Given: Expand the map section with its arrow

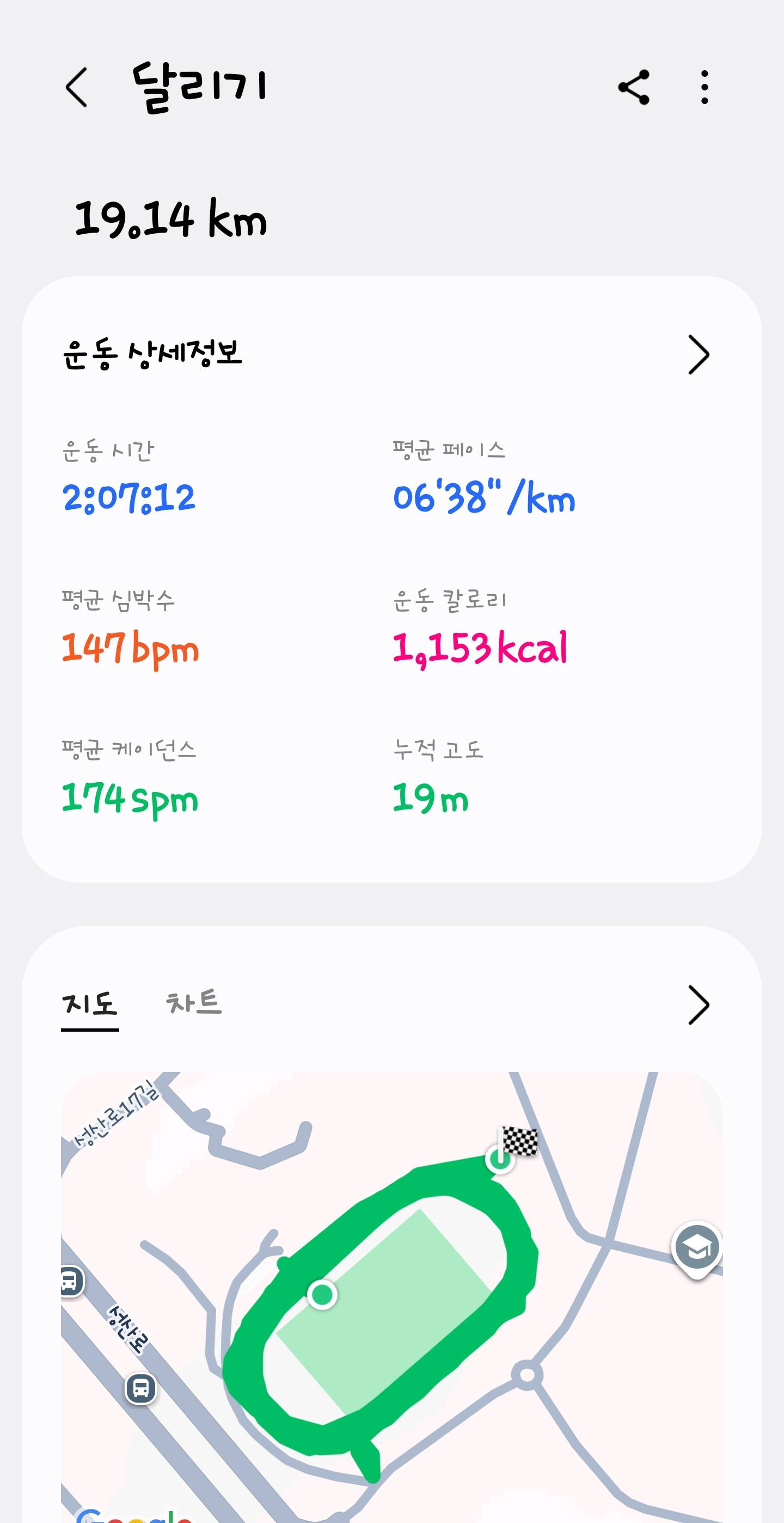Looking at the screenshot, I should click(699, 1004).
